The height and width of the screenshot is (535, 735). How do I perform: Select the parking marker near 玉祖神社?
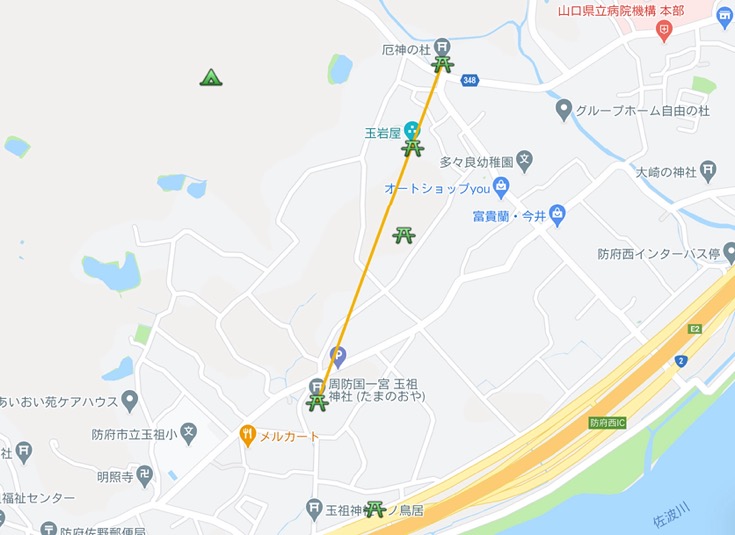click(x=338, y=355)
